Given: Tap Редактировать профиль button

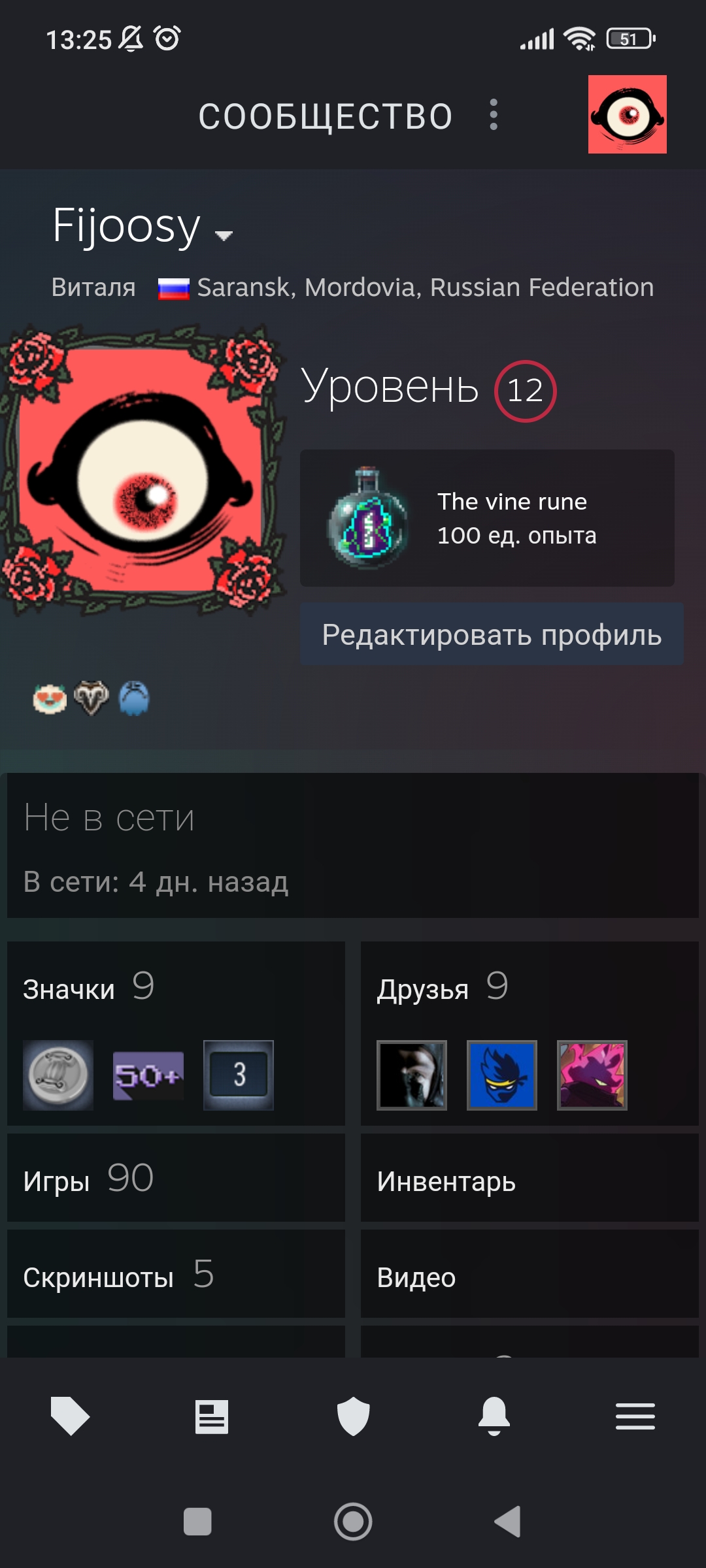Looking at the screenshot, I should click(x=492, y=634).
